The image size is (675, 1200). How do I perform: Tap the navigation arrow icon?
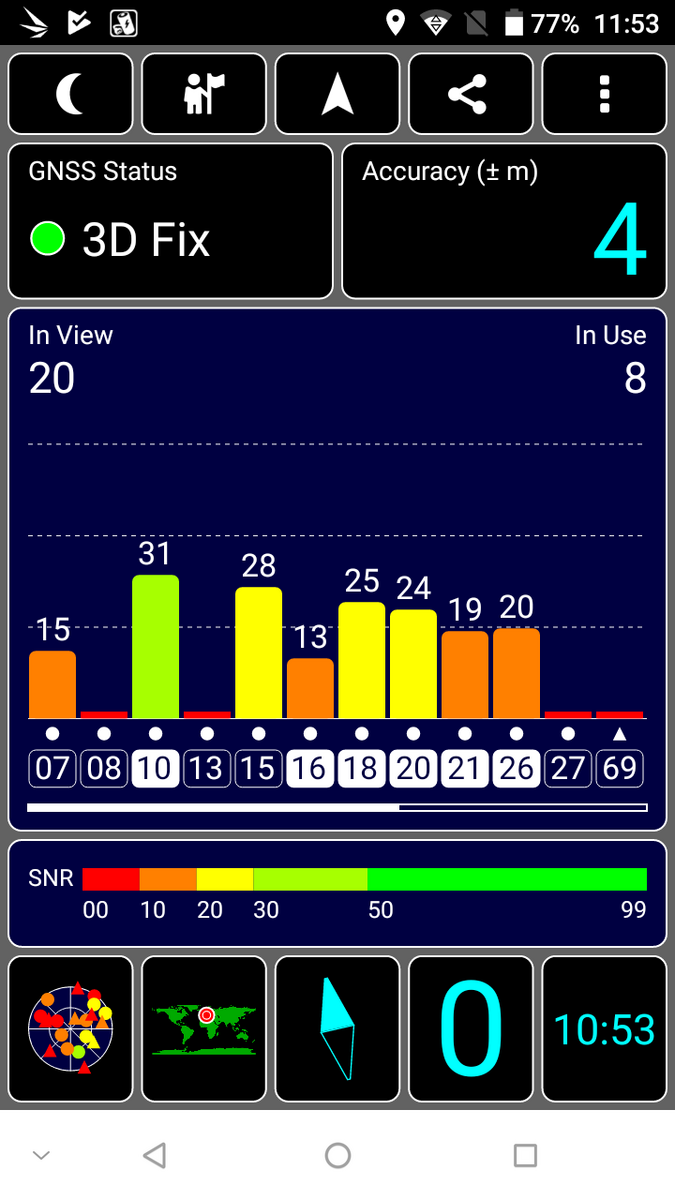click(x=338, y=94)
